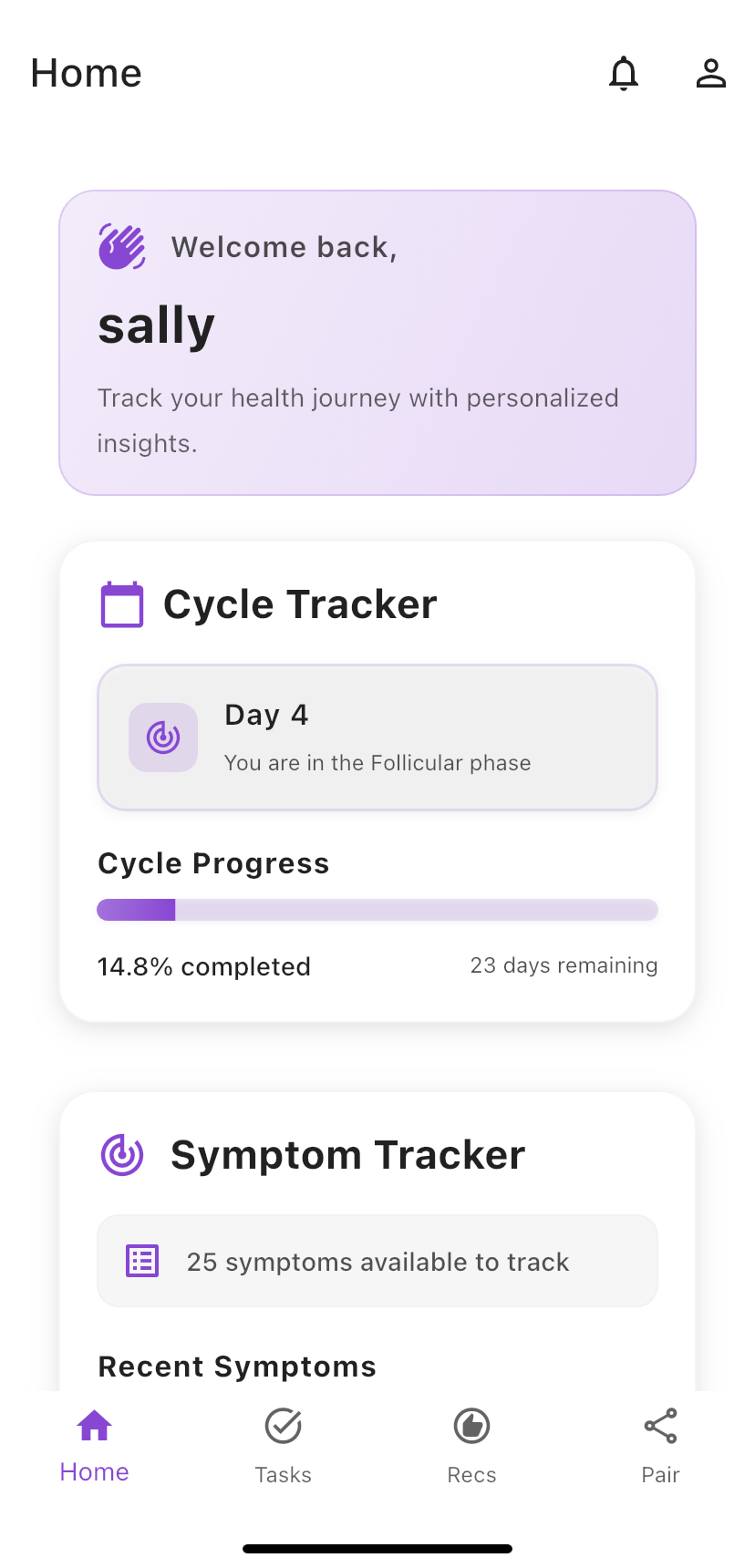Tap the 23 days remaining label

click(564, 965)
